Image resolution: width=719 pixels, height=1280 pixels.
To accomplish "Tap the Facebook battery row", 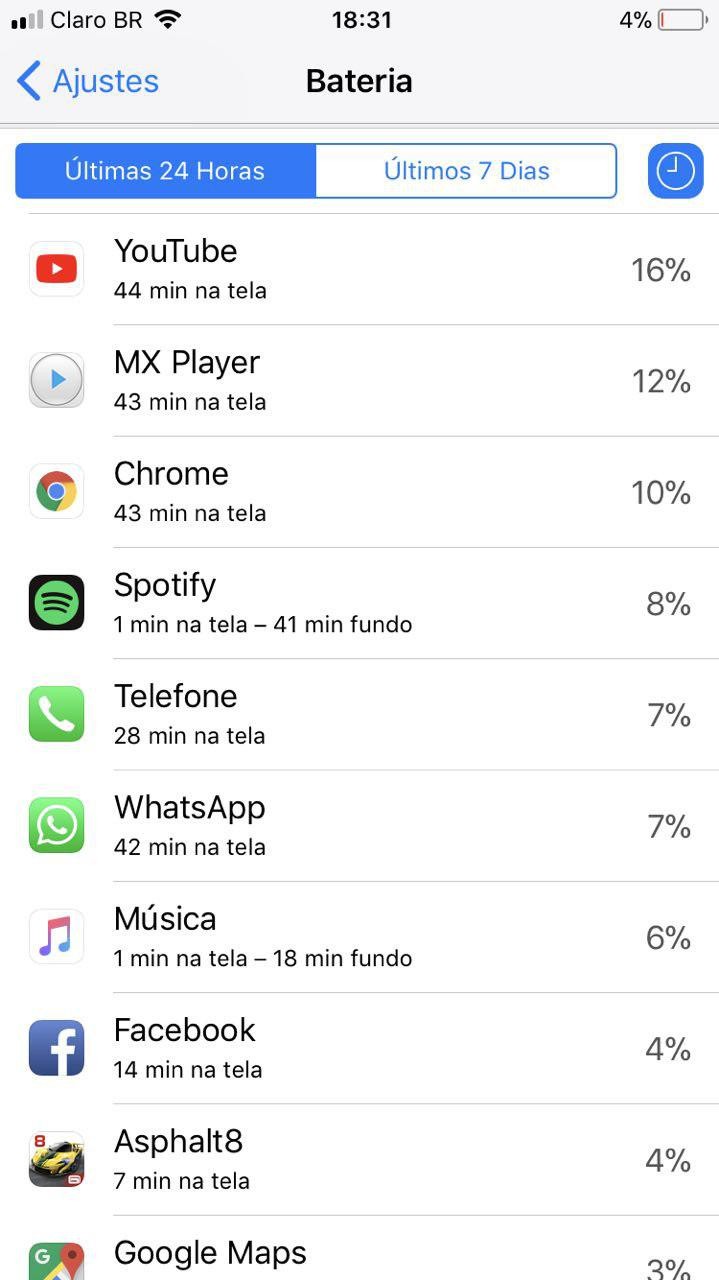I will click(x=360, y=1048).
